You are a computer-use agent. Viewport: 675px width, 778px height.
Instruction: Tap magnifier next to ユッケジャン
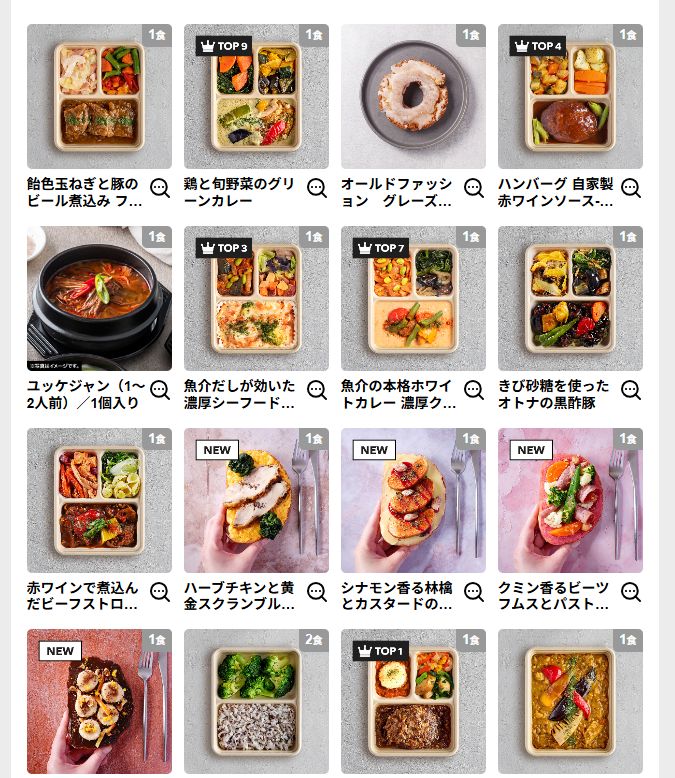tap(160, 390)
